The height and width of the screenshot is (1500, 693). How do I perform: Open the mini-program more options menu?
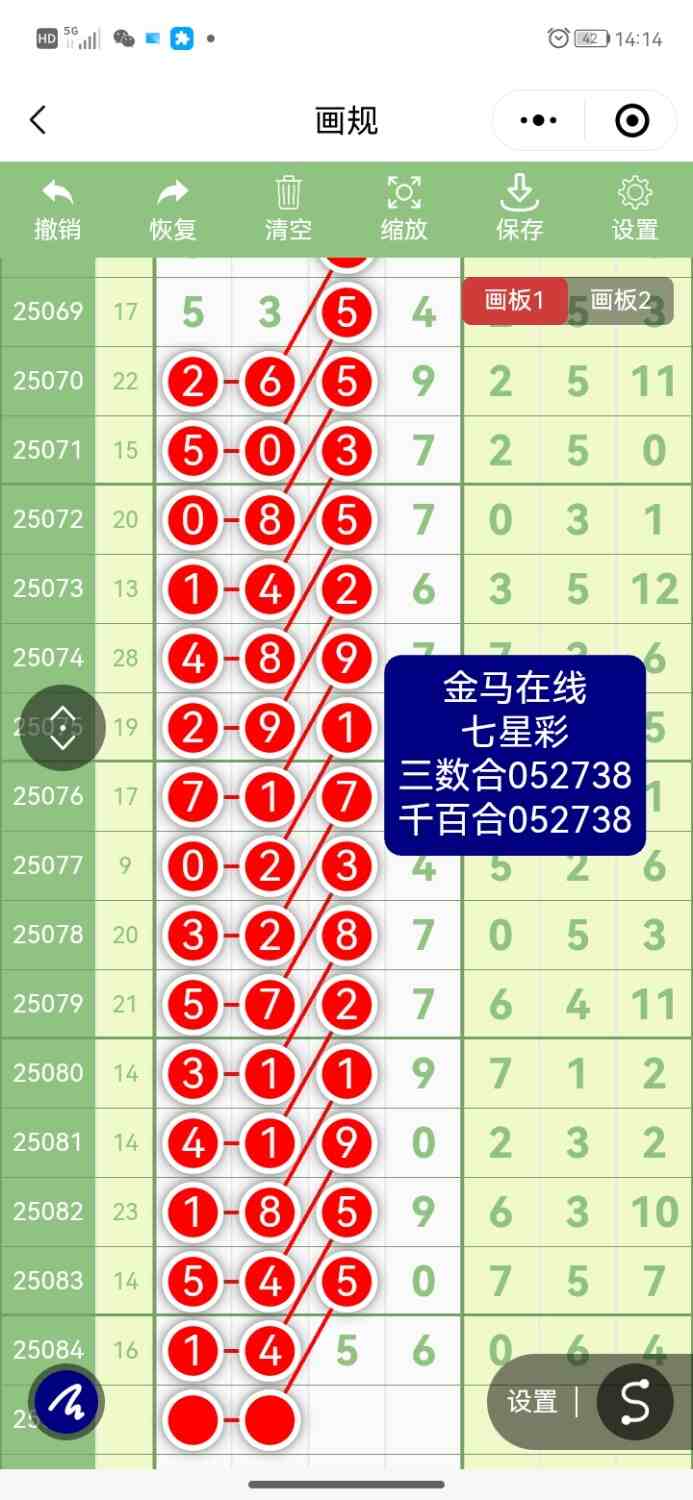pyautogui.click(x=539, y=121)
